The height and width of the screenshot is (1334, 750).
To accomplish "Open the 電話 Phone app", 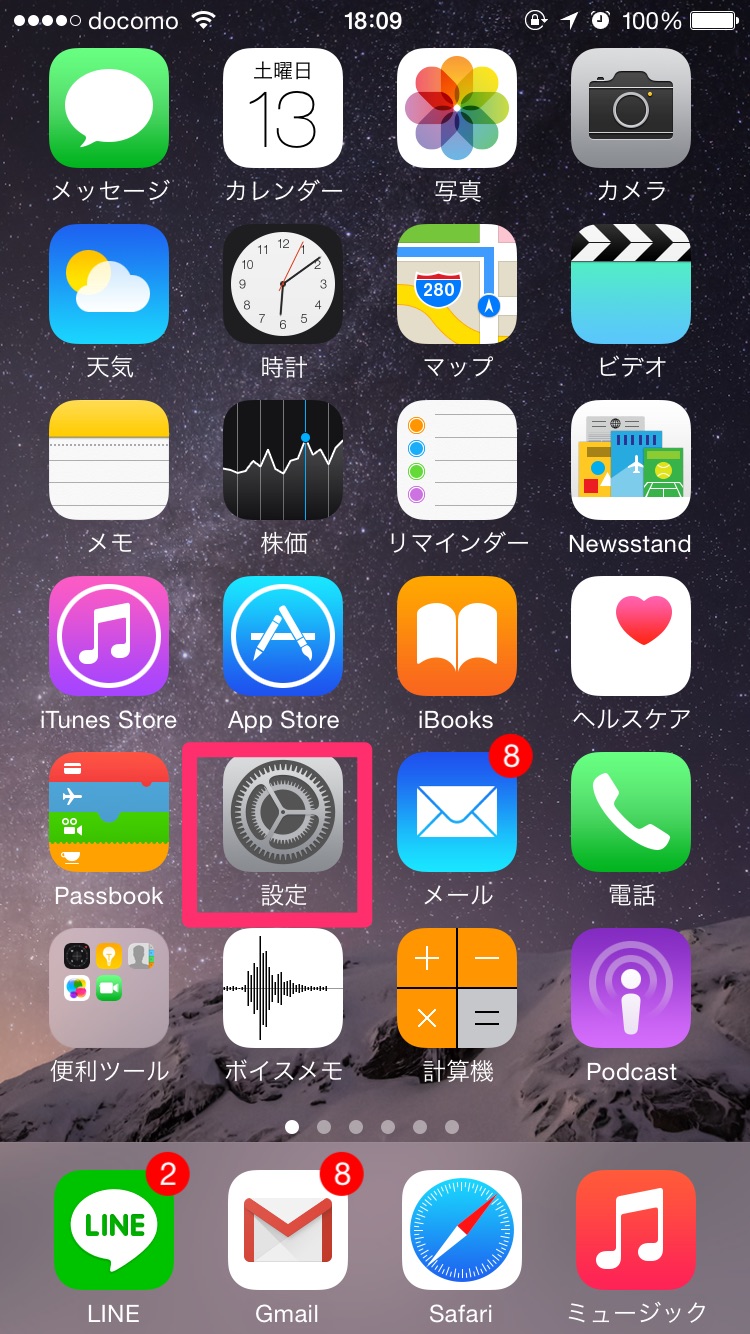I will pos(631,812).
